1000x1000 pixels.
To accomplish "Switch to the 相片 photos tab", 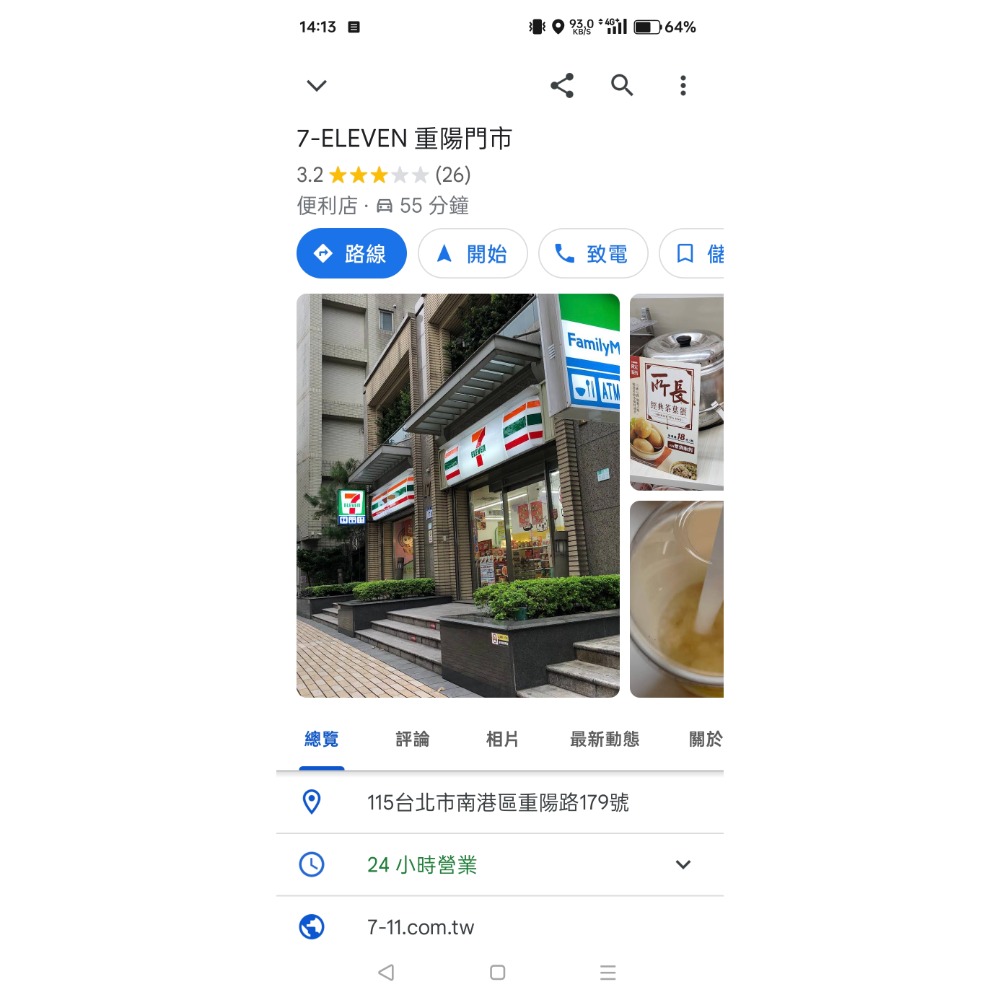I will [502, 740].
